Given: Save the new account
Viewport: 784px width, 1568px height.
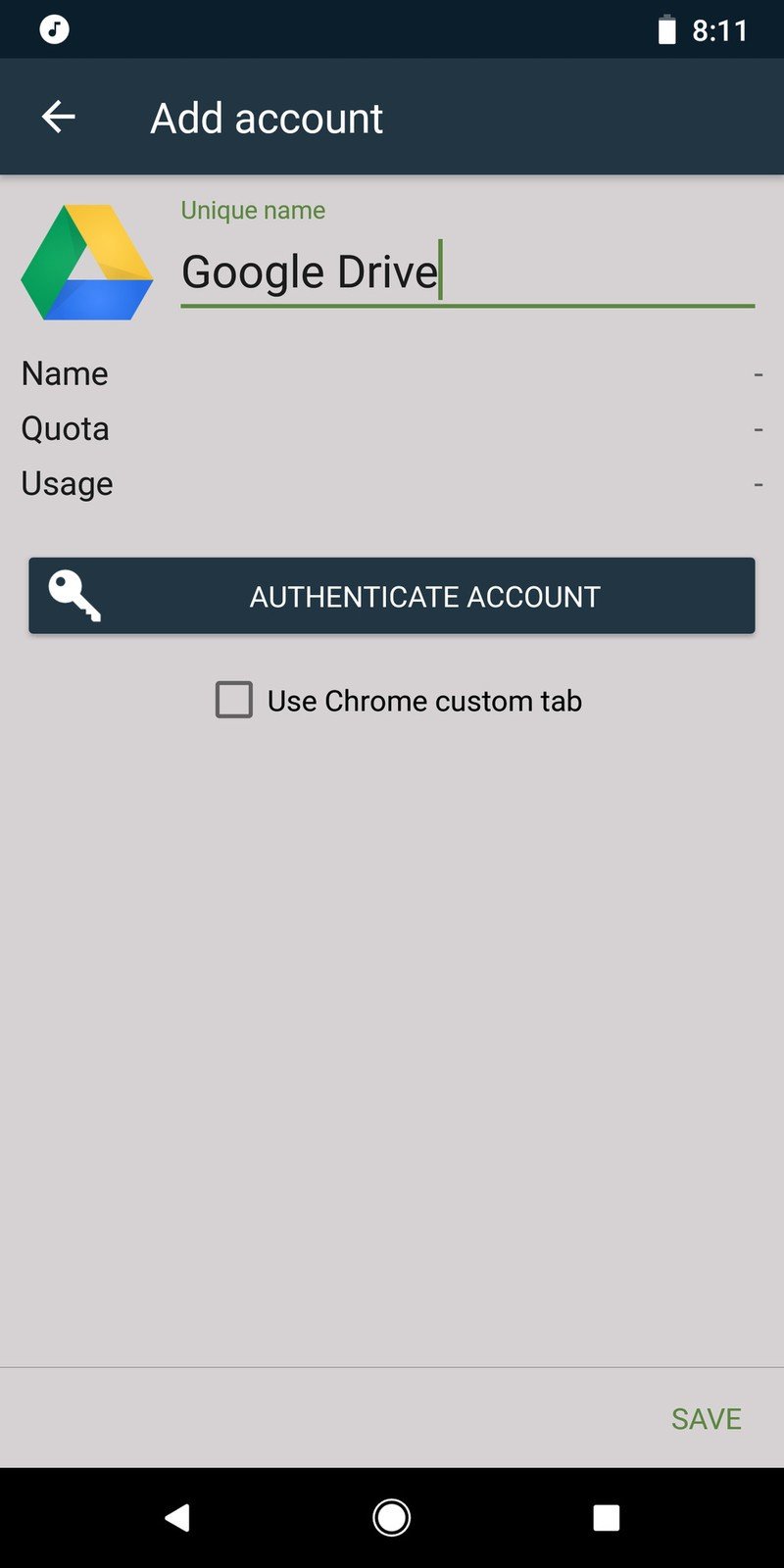Looking at the screenshot, I should [x=707, y=1418].
